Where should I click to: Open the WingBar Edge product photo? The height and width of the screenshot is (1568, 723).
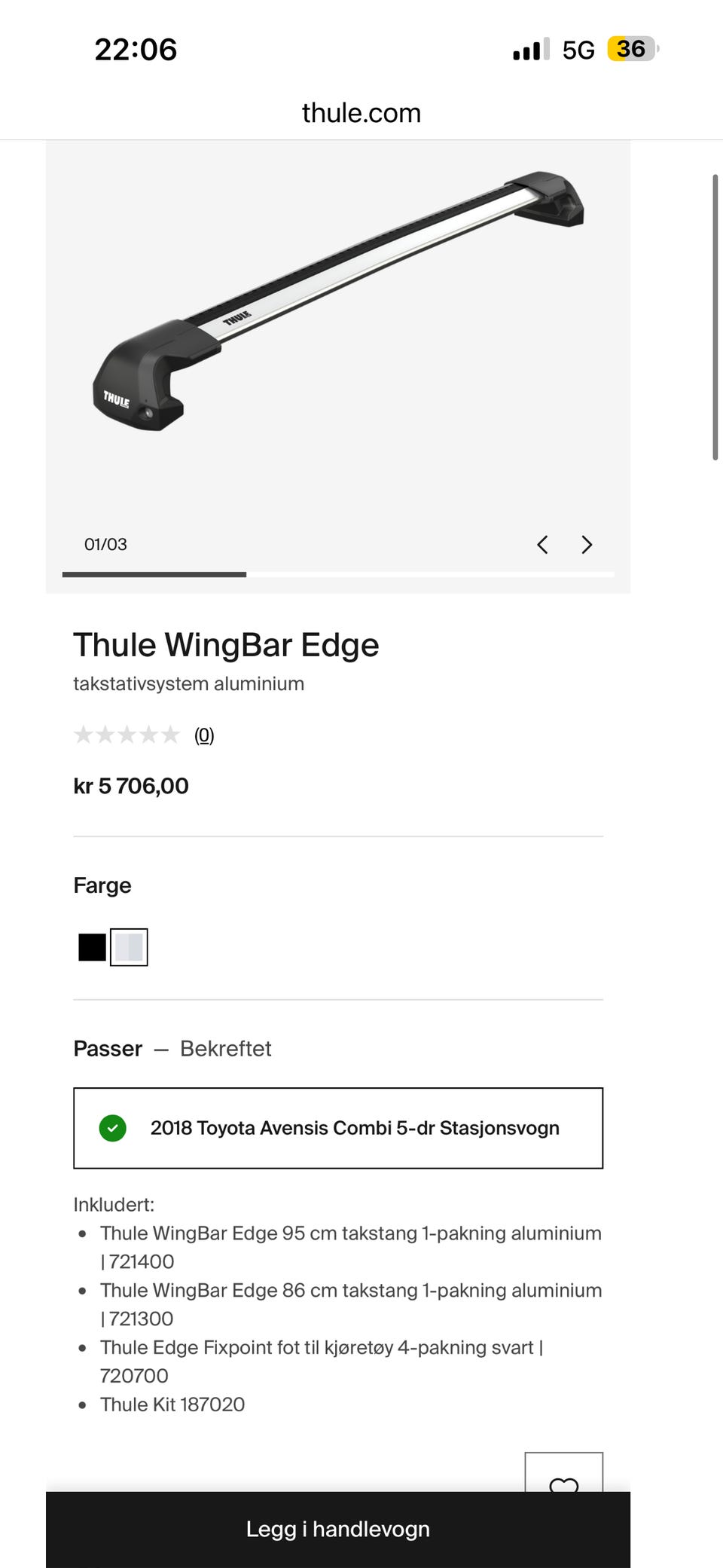[338, 301]
